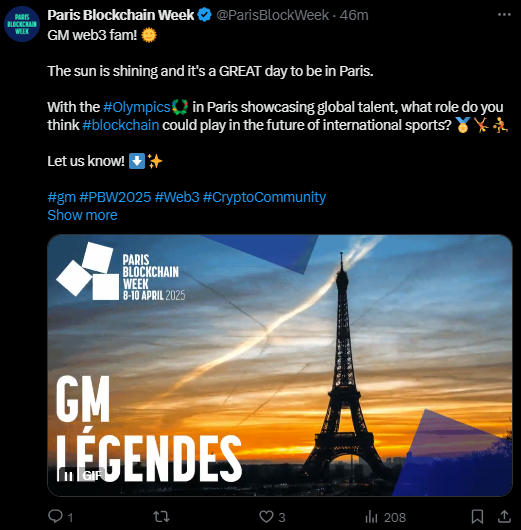Open the #blockchain hashtag link
The width and height of the screenshot is (521, 530).
120,125
